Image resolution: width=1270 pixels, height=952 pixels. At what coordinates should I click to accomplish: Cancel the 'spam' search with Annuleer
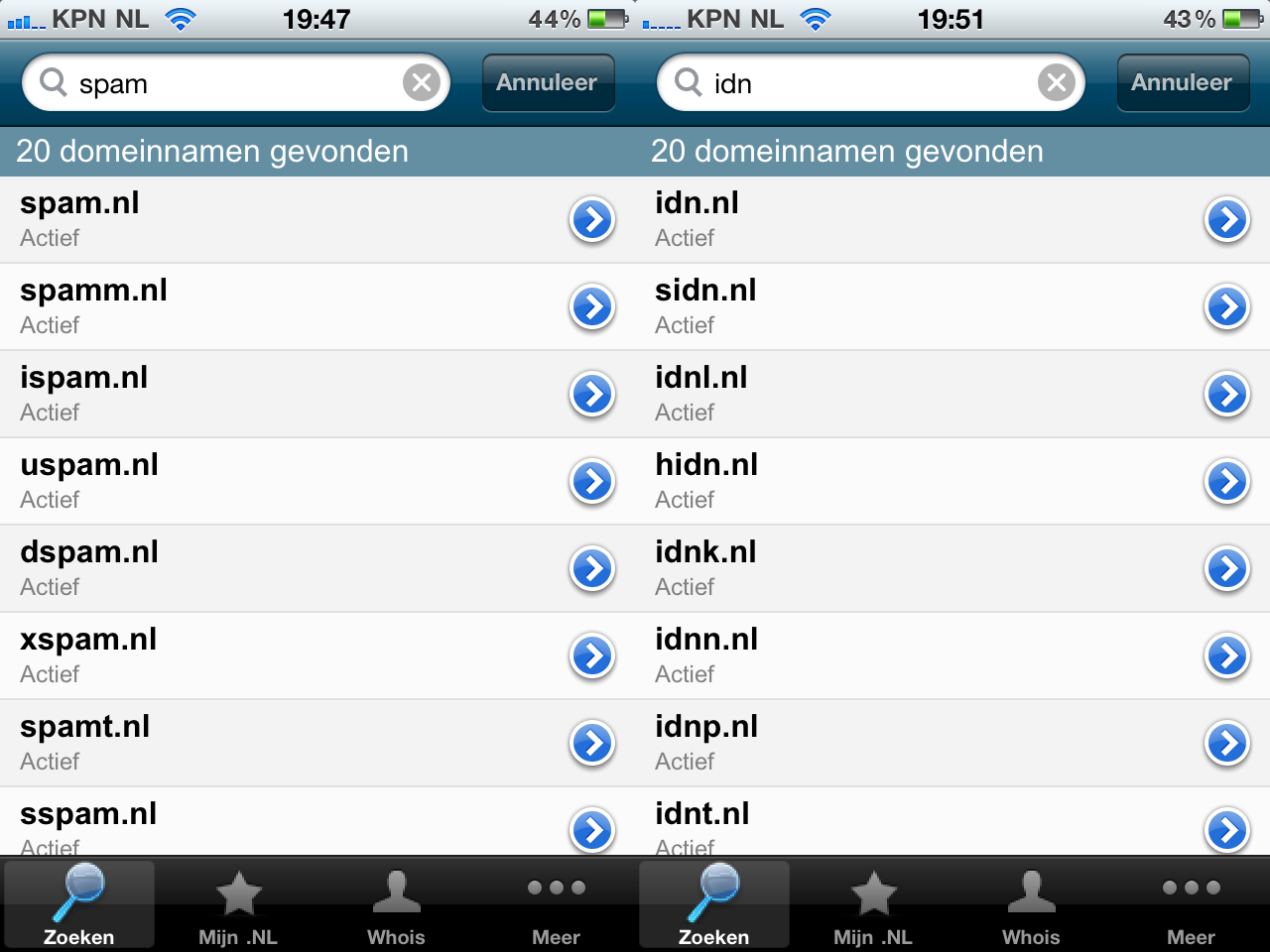(x=548, y=82)
